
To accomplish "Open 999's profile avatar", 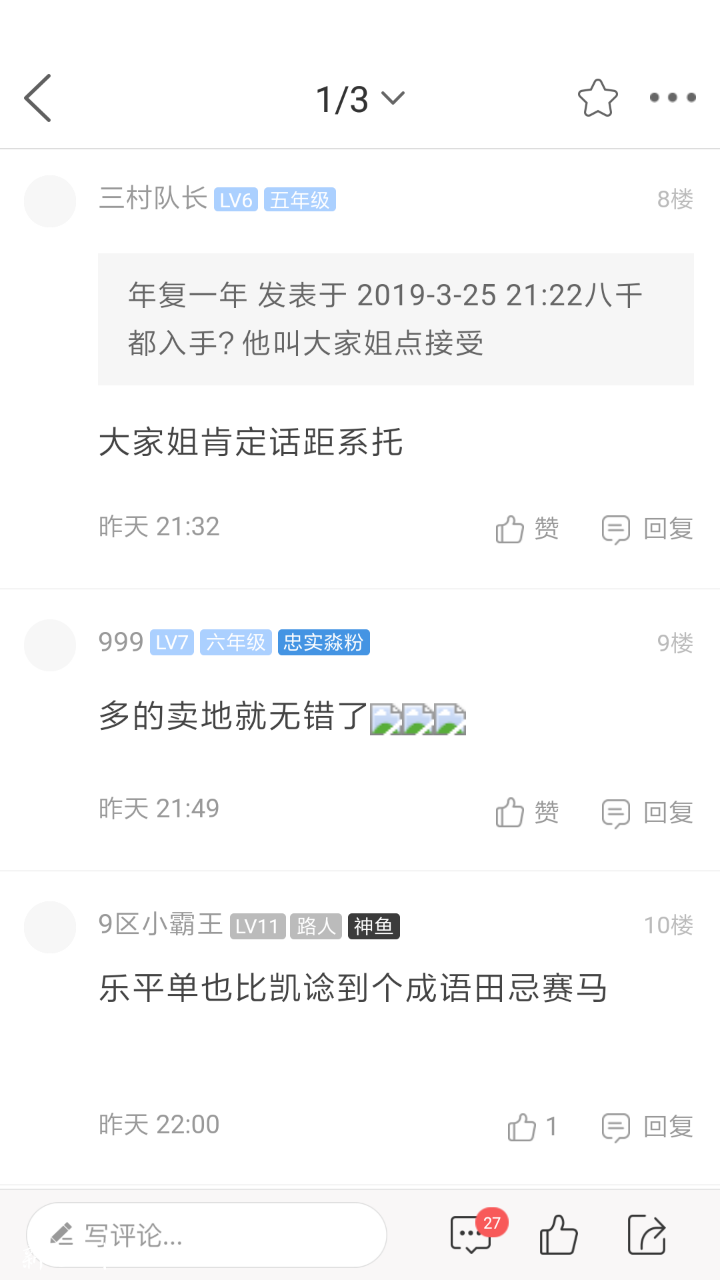I will 50,645.
